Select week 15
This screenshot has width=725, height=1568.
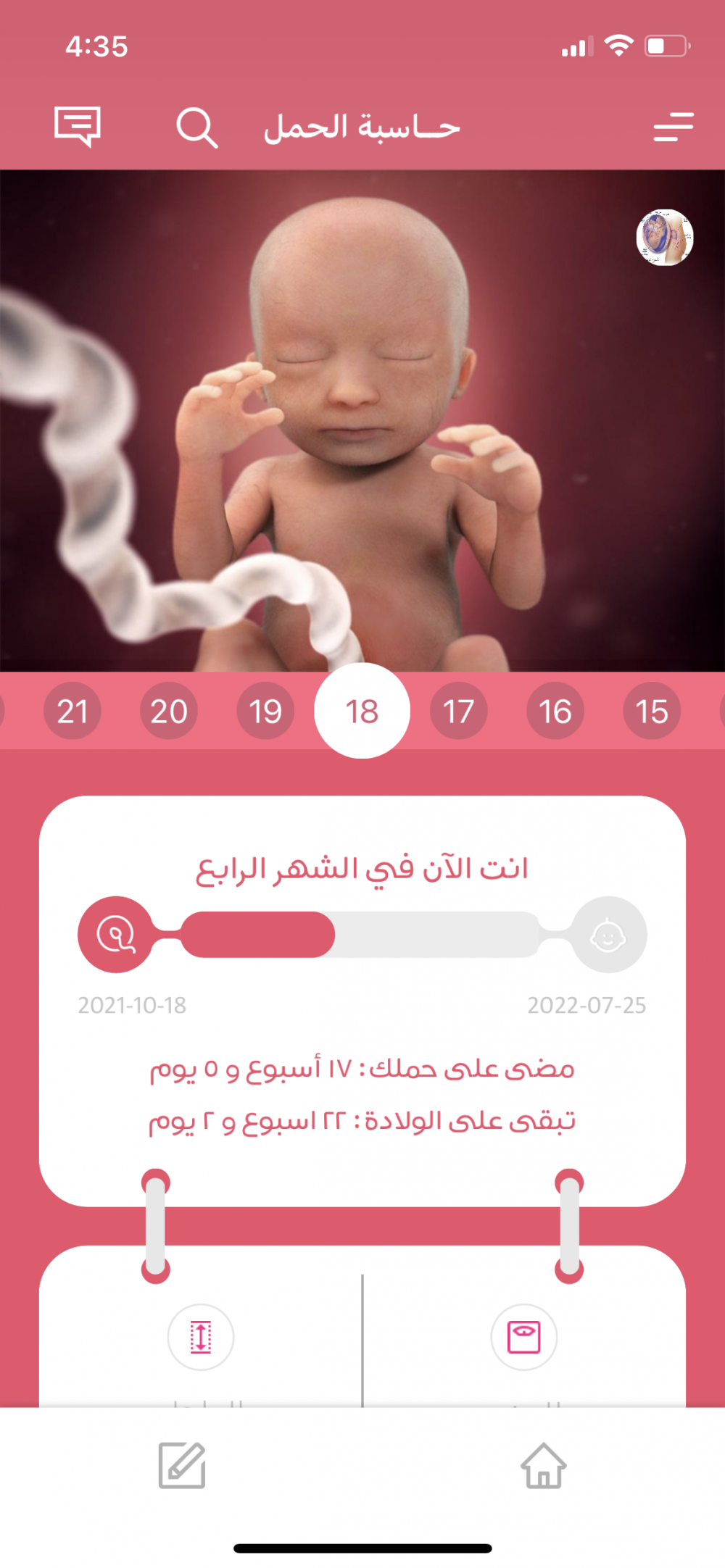tap(652, 711)
